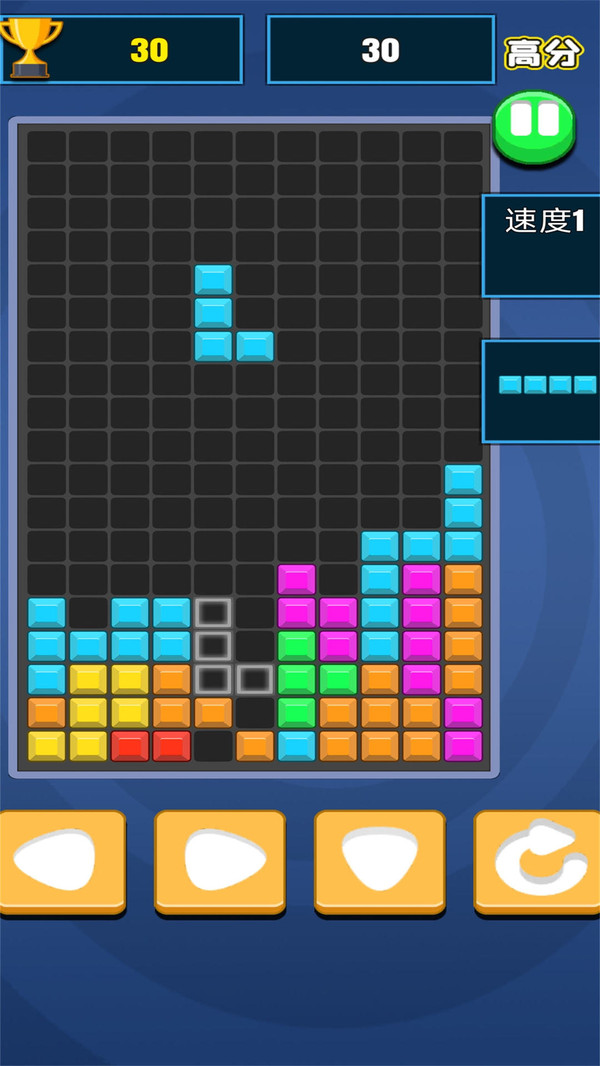Rotate the falling piece
600x1066 pixels.
[540, 861]
